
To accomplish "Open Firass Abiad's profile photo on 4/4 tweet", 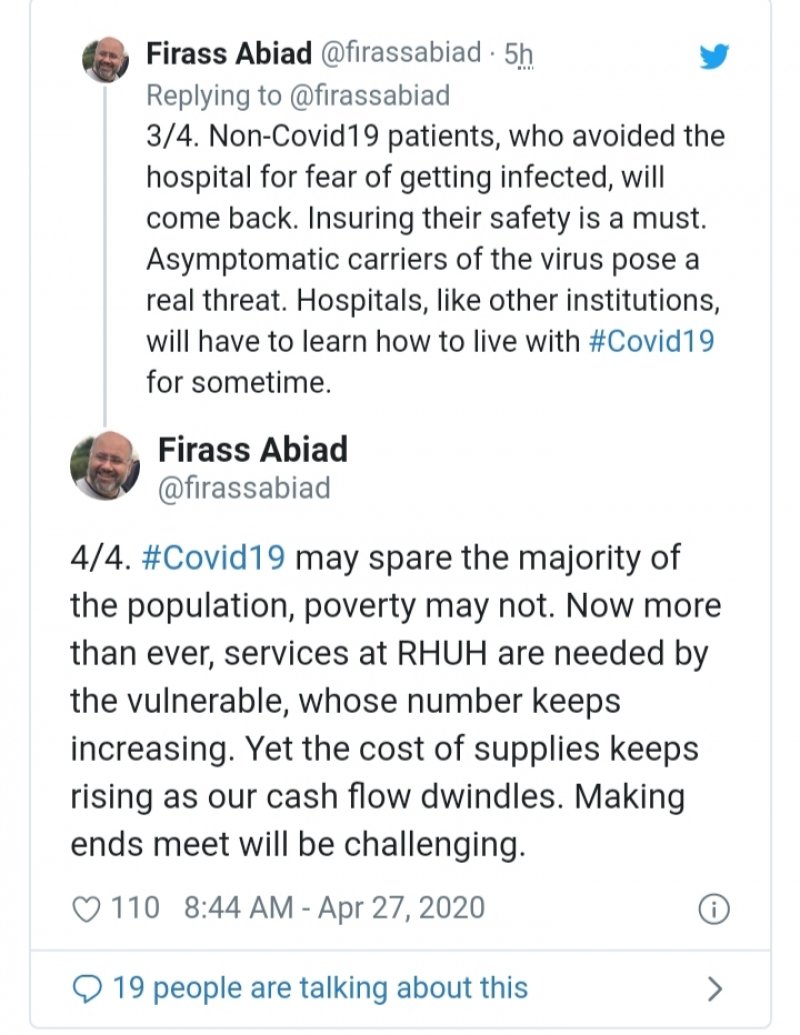I will pos(105,467).
